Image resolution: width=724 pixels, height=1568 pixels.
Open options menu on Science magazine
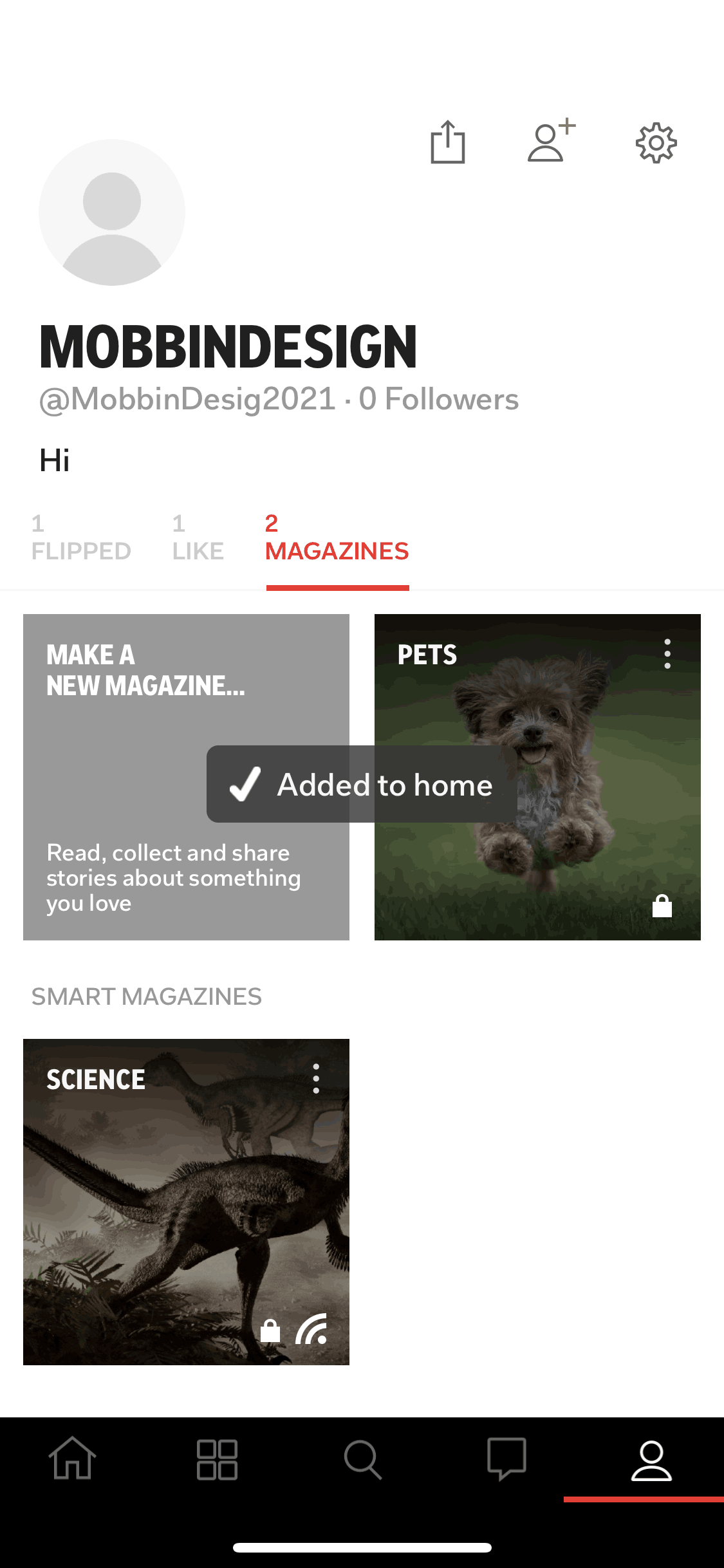pyautogui.click(x=316, y=1079)
